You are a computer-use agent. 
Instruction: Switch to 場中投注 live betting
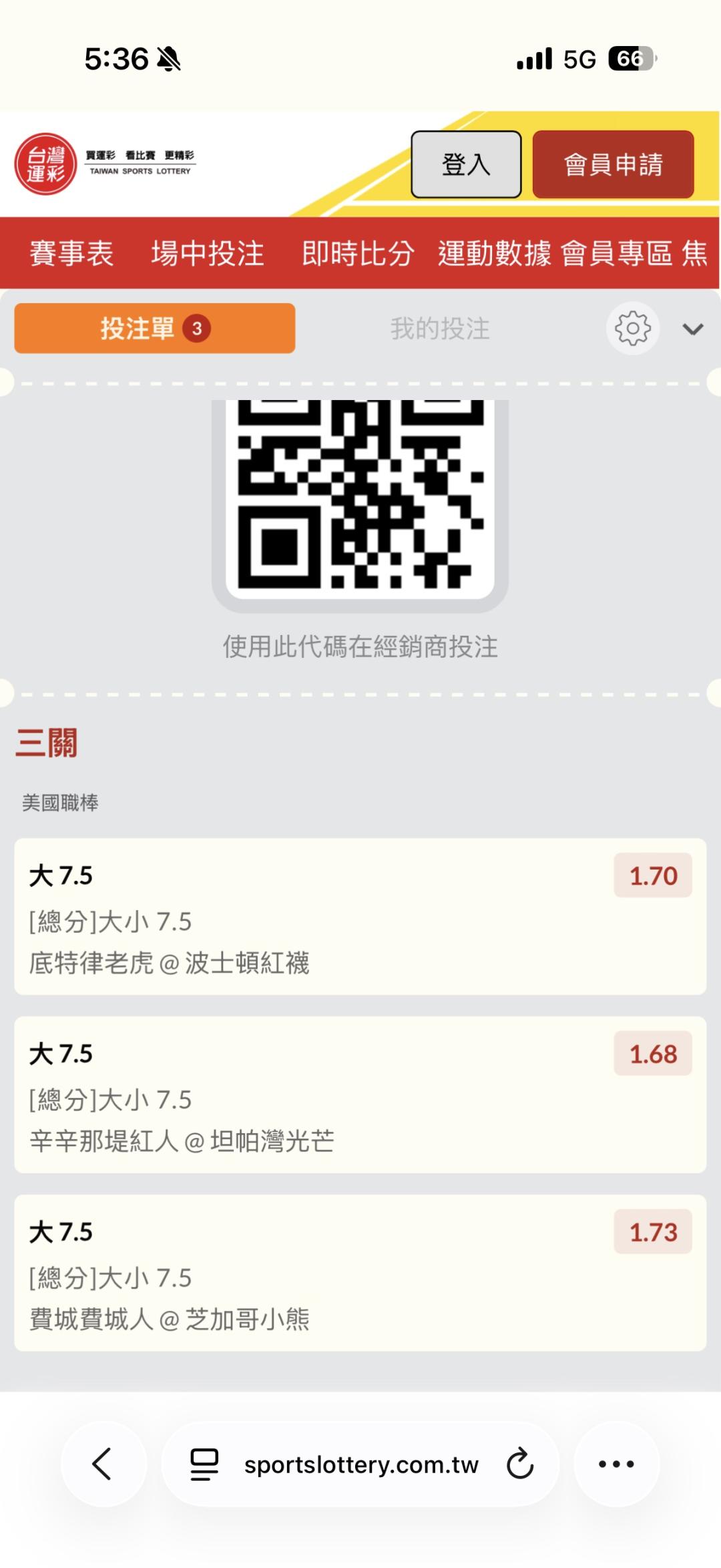tap(208, 254)
